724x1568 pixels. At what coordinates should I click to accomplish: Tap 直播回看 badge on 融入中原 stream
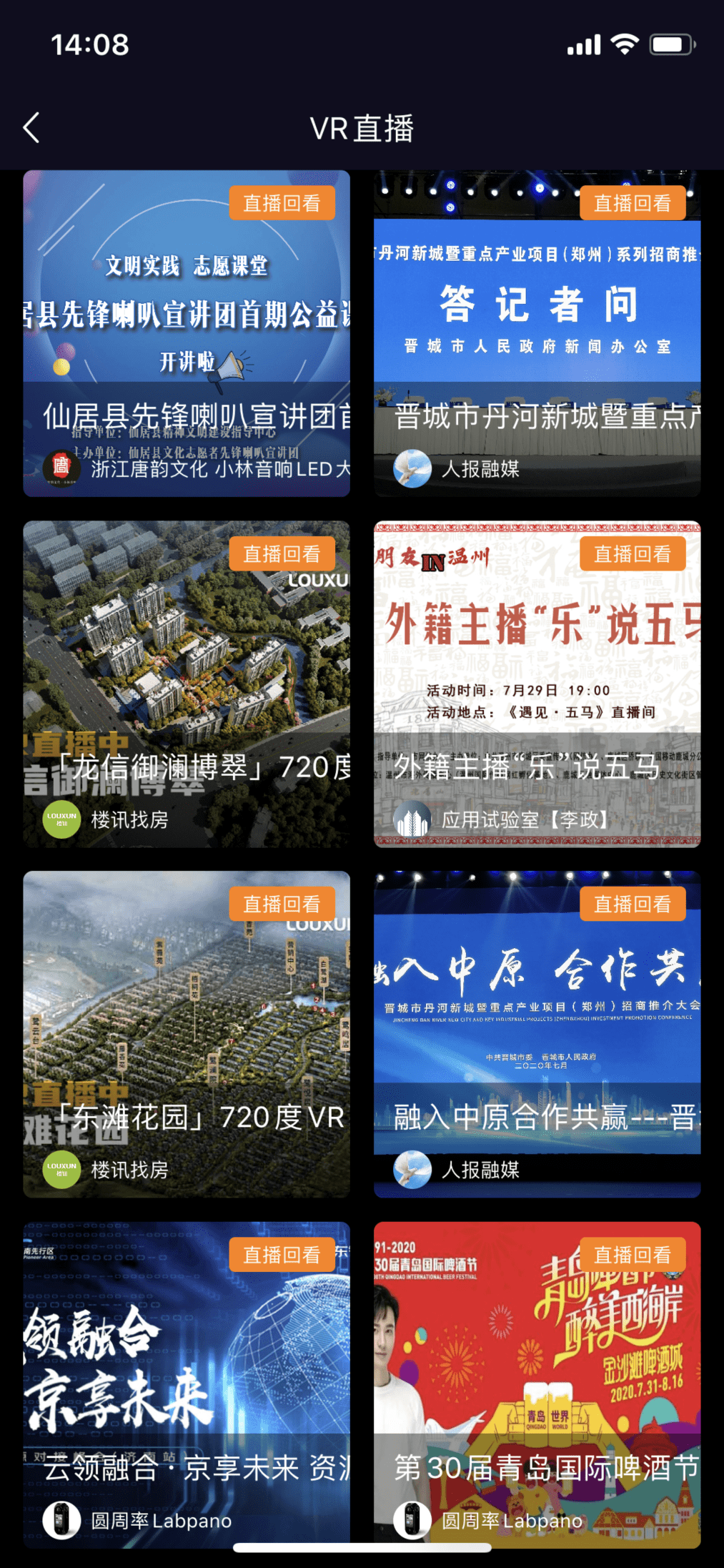(x=632, y=903)
